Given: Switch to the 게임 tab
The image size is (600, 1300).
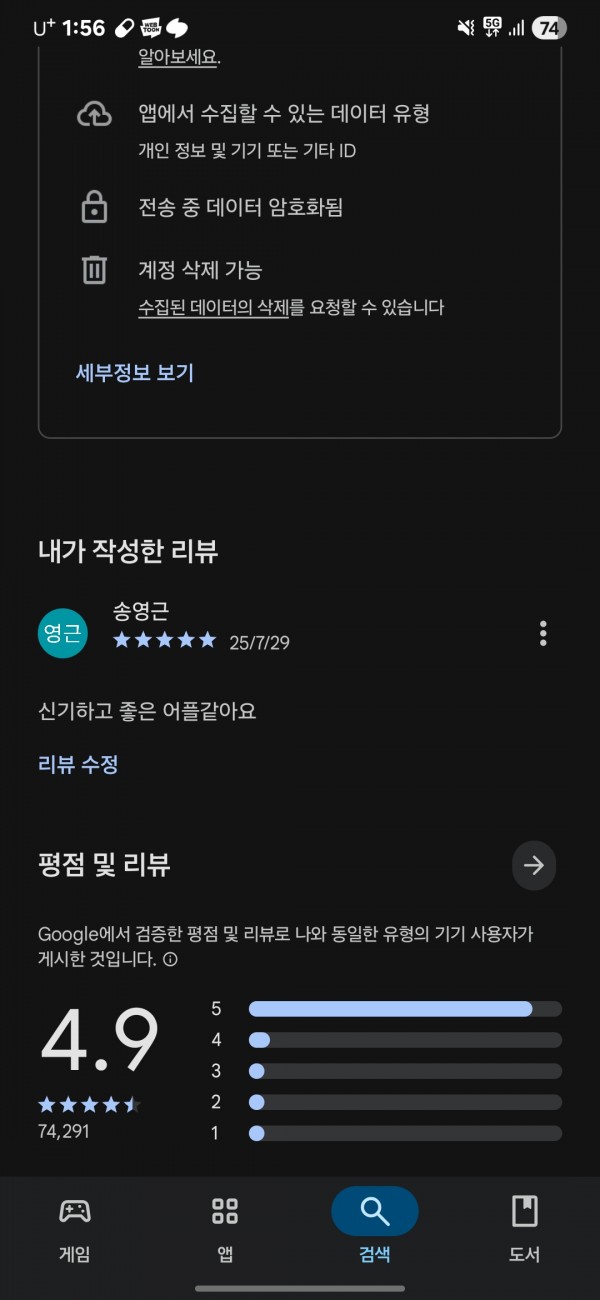Looking at the screenshot, I should (x=75, y=1228).
